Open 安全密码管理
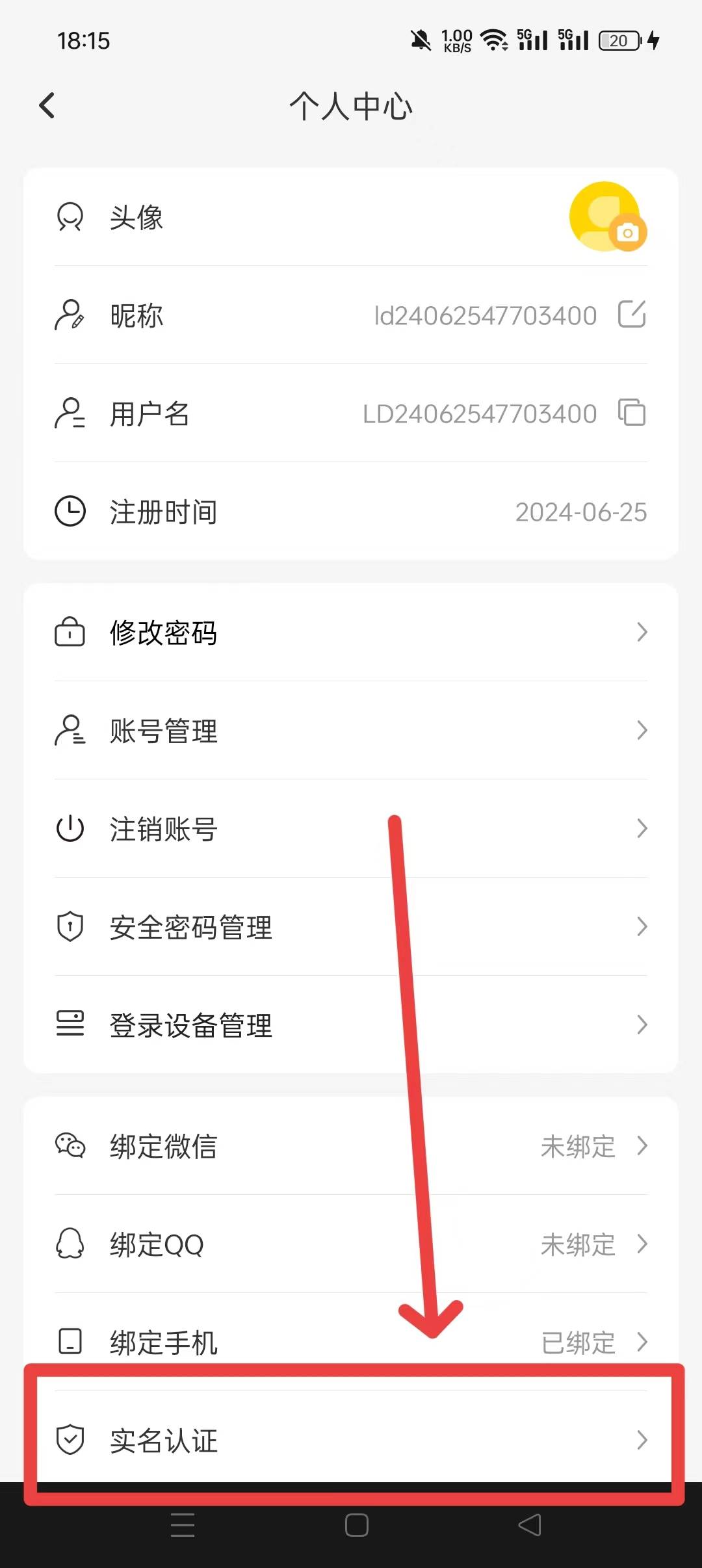Screen dimensions: 702x1568 point(351,926)
